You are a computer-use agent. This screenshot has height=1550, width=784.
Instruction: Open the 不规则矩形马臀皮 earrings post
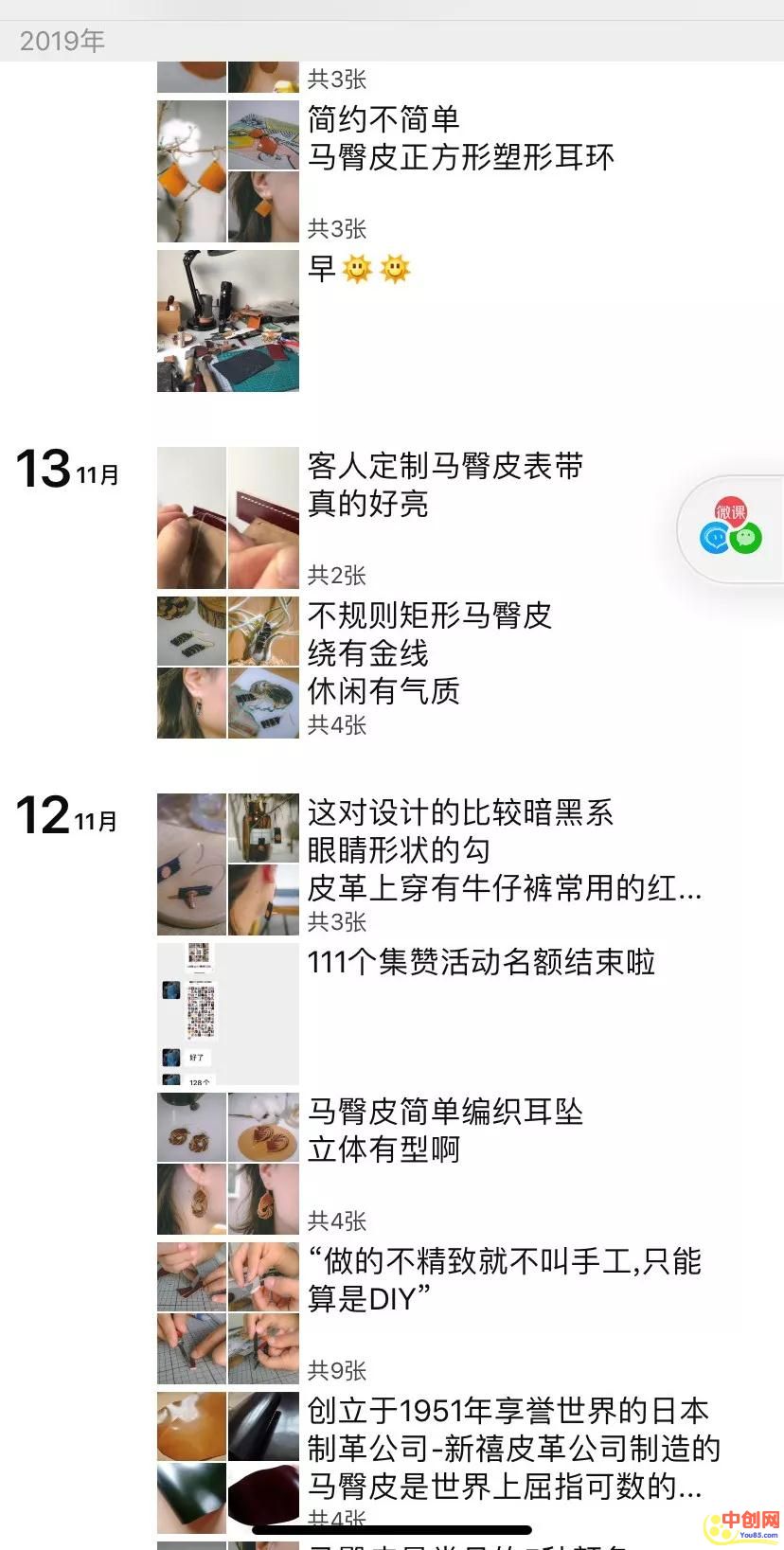tap(430, 653)
